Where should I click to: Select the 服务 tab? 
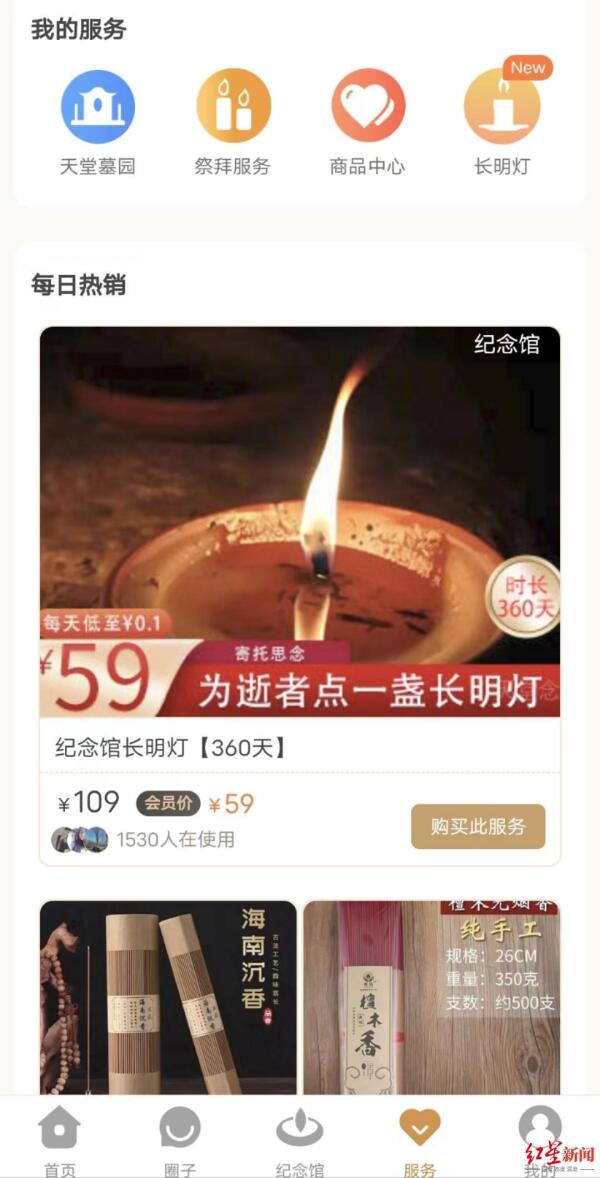420,1141
